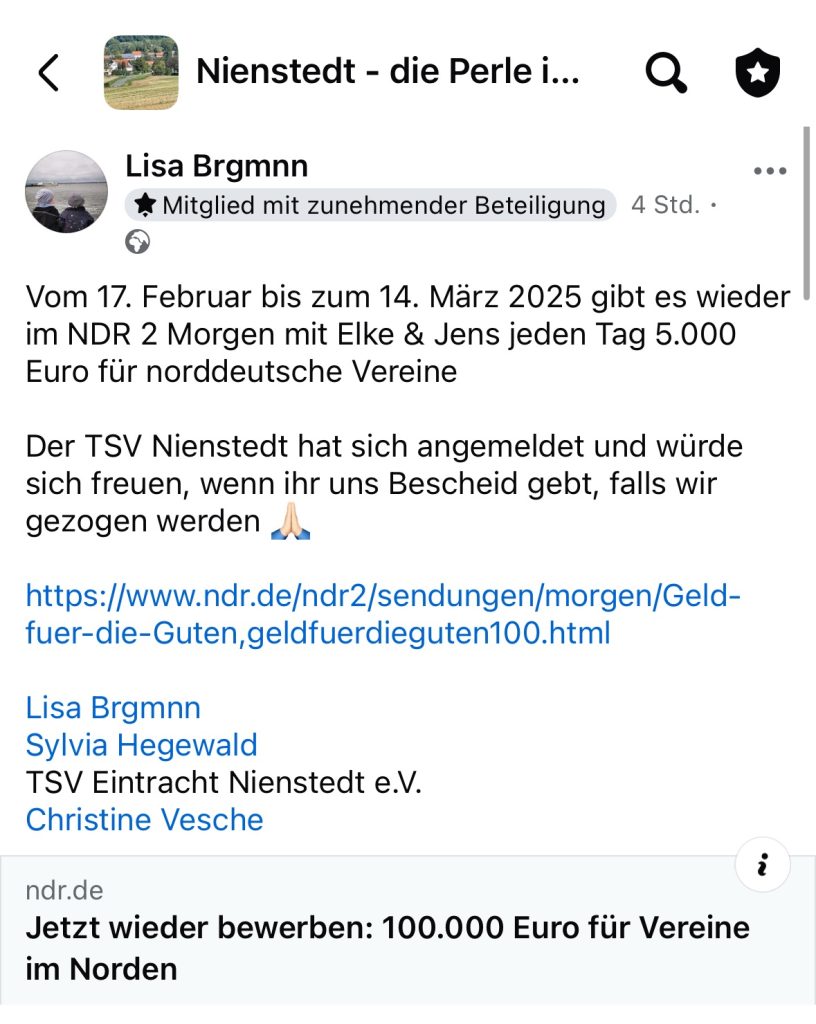Open the Nienstedt group cover thumbnail
816x1024 pixels.
coord(141,72)
